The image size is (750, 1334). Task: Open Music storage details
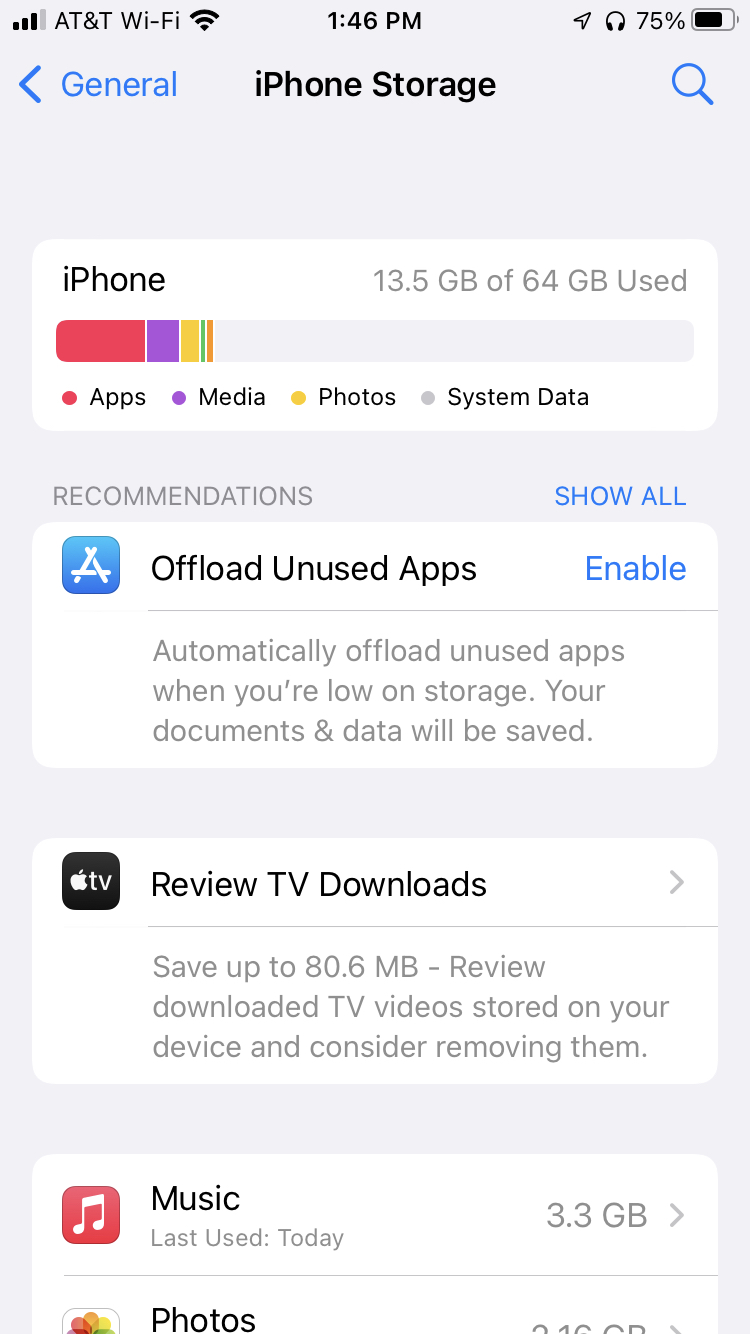click(x=375, y=1215)
